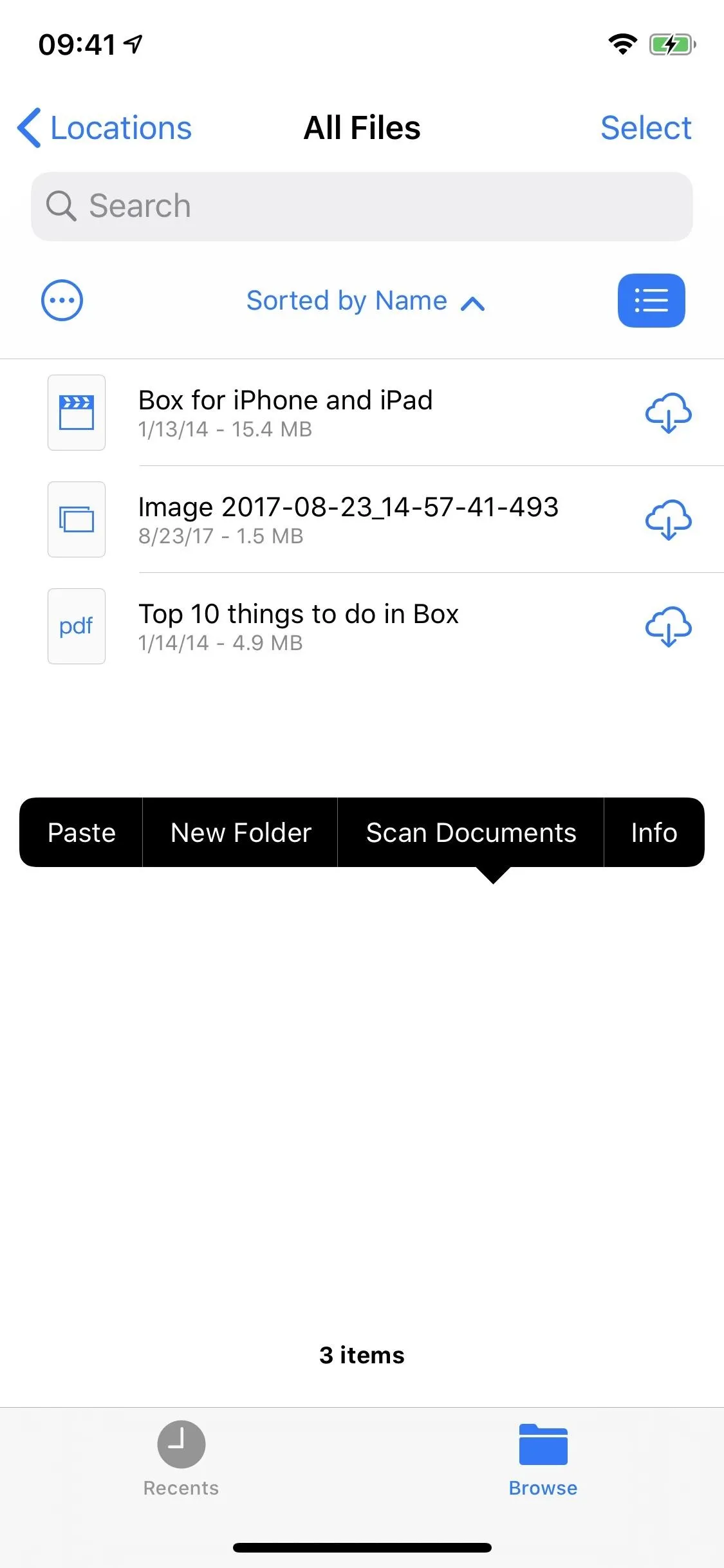
Task: Select Scan Documents in popup menu
Action: [x=471, y=832]
